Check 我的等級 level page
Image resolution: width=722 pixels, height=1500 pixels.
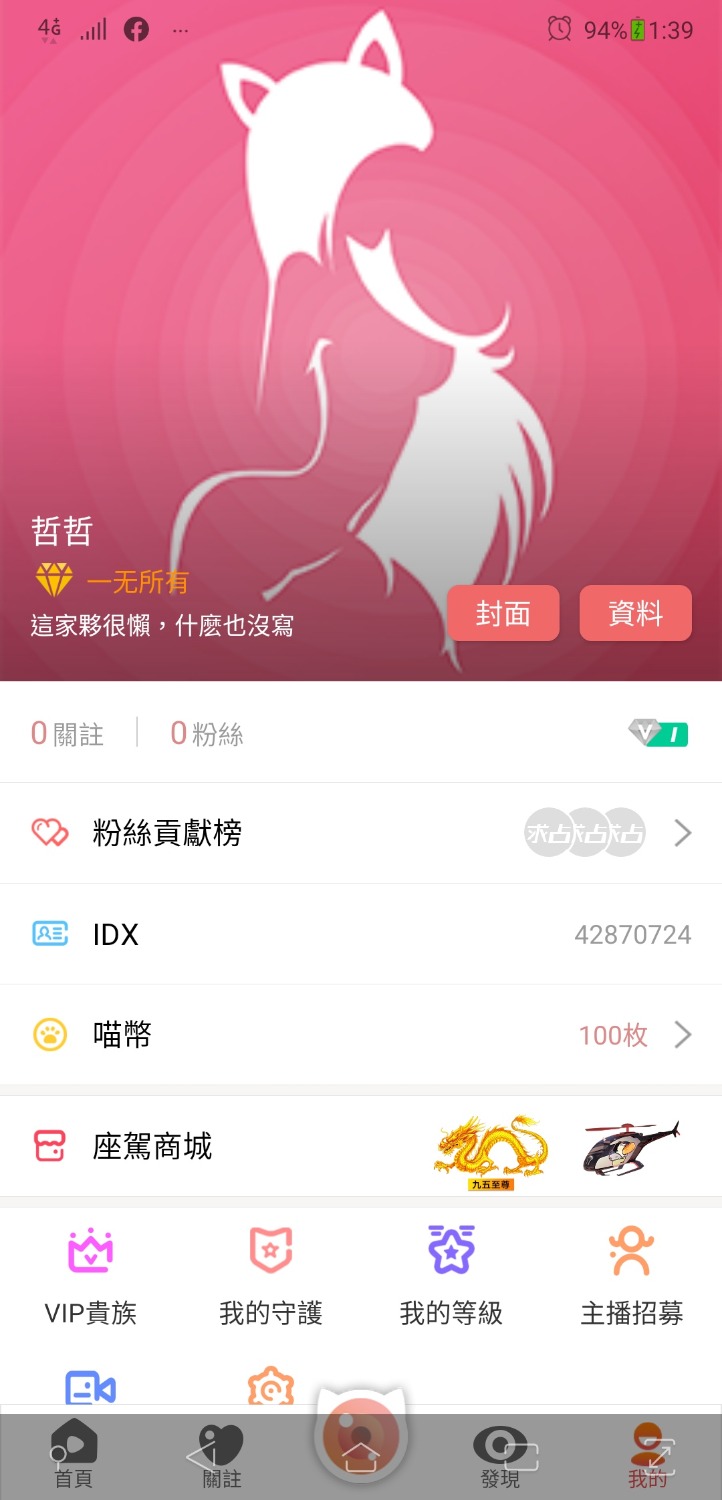[451, 1275]
